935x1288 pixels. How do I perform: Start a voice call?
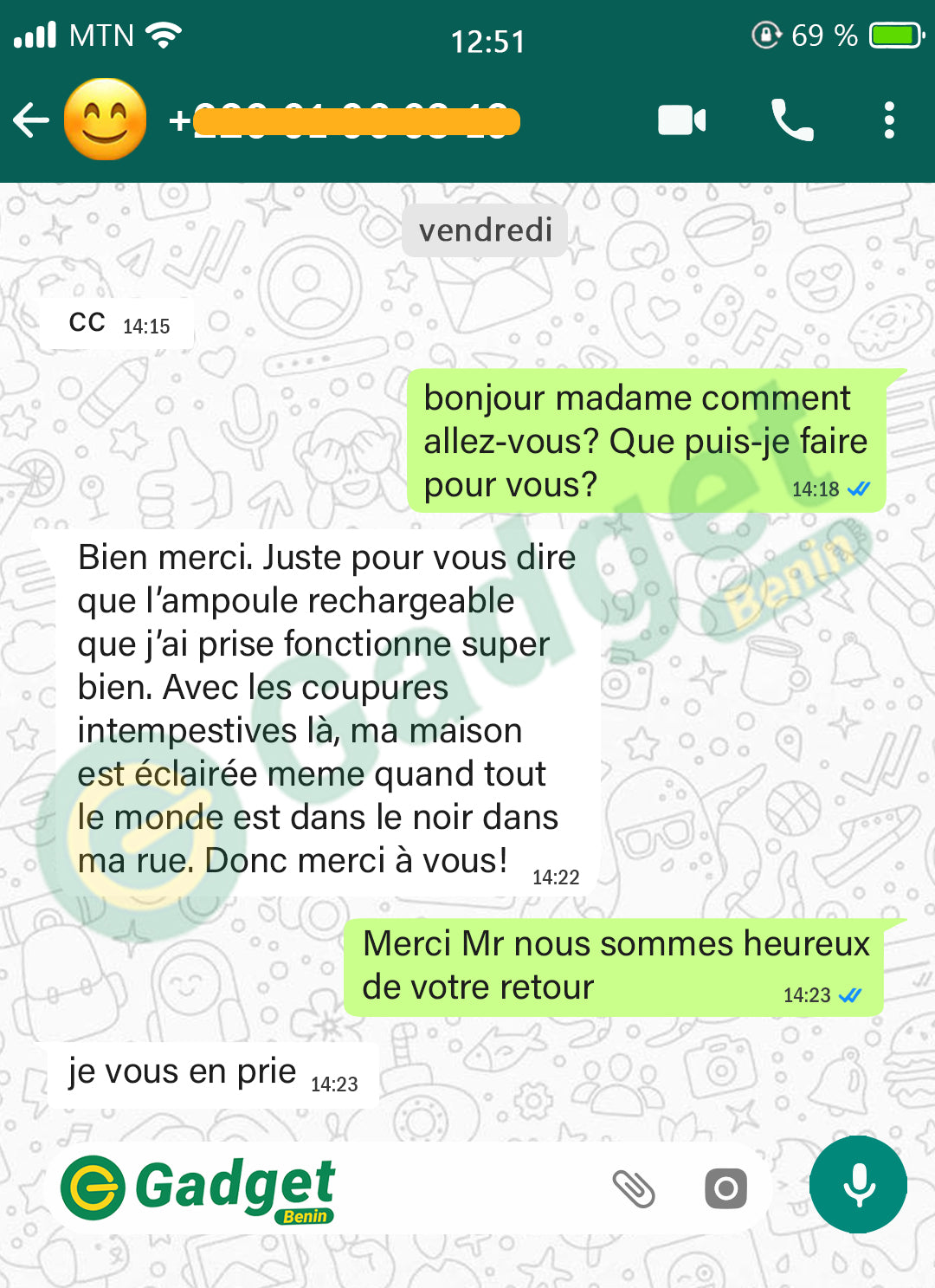(x=792, y=120)
